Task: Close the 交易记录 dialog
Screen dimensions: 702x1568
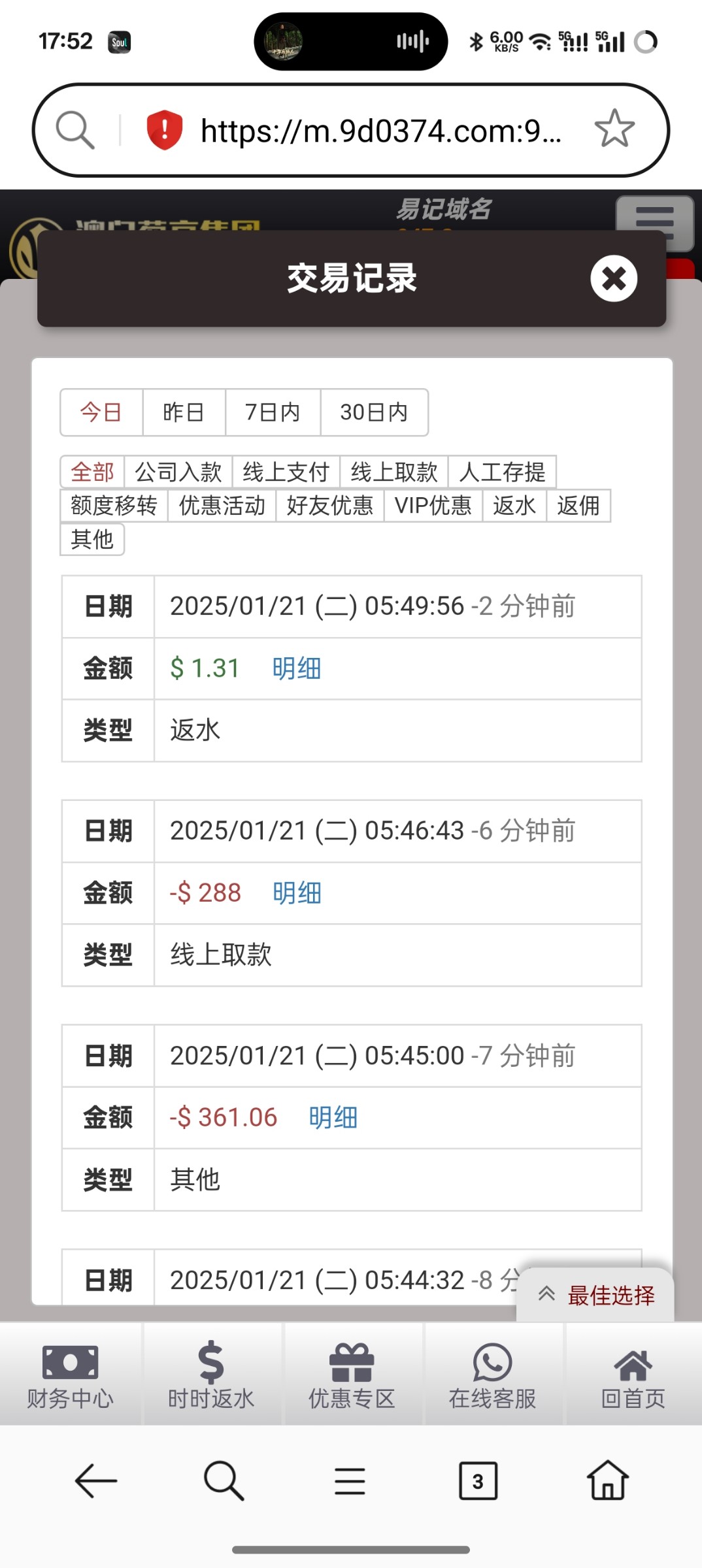Action: tap(614, 279)
